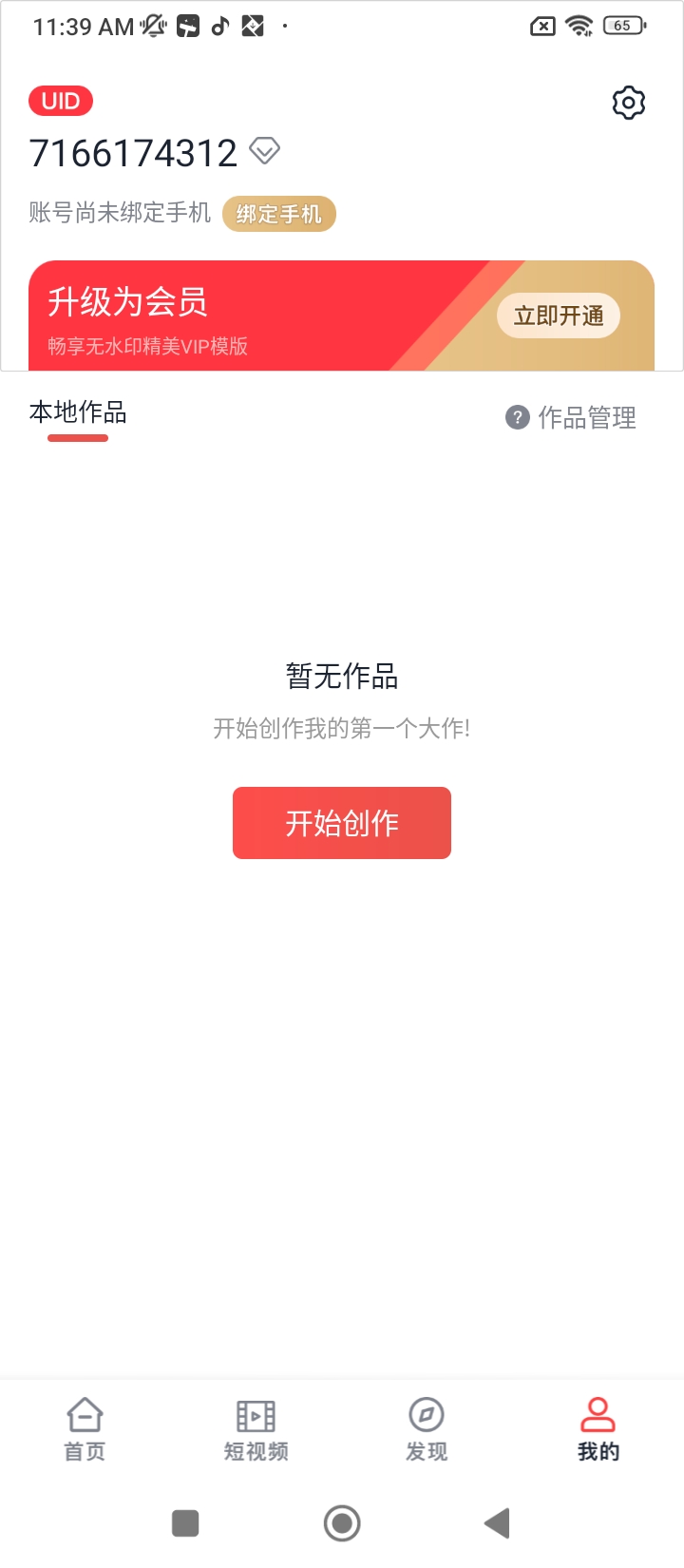The image size is (684, 1568).
Task: Tap 立即开通 to upgrade membership
Action: tap(559, 316)
